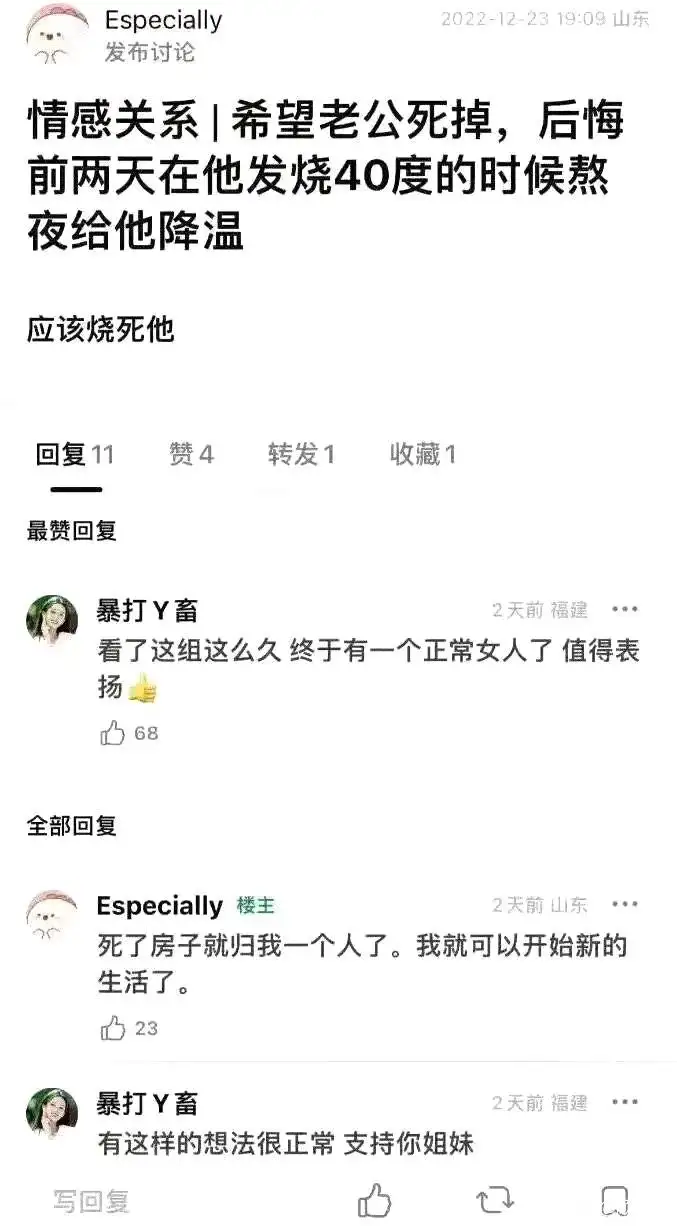Switch to the 回复 11 tab
This screenshot has height=1226, width=677.
75,455
